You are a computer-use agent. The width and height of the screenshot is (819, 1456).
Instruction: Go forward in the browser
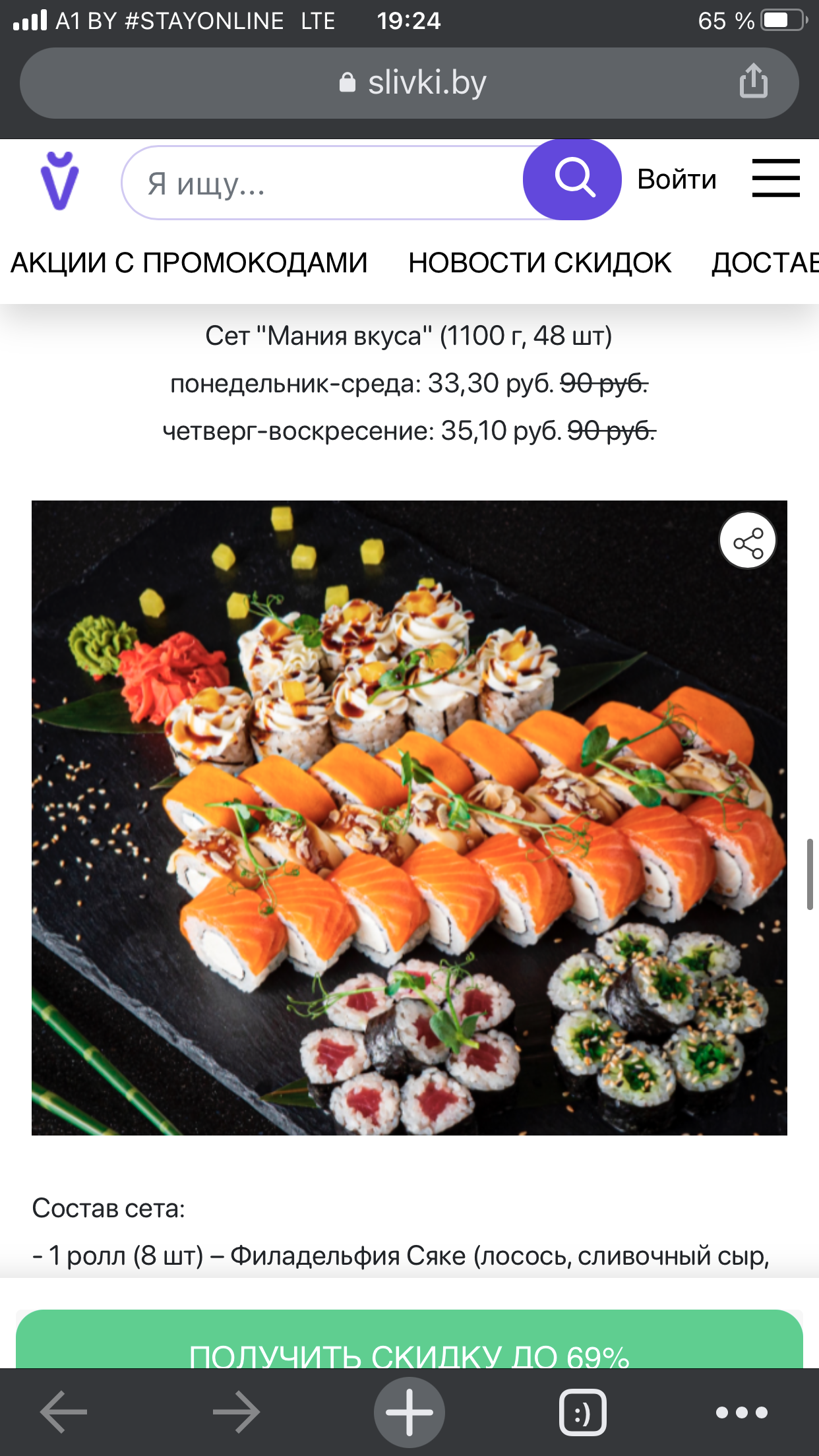[x=236, y=1412]
